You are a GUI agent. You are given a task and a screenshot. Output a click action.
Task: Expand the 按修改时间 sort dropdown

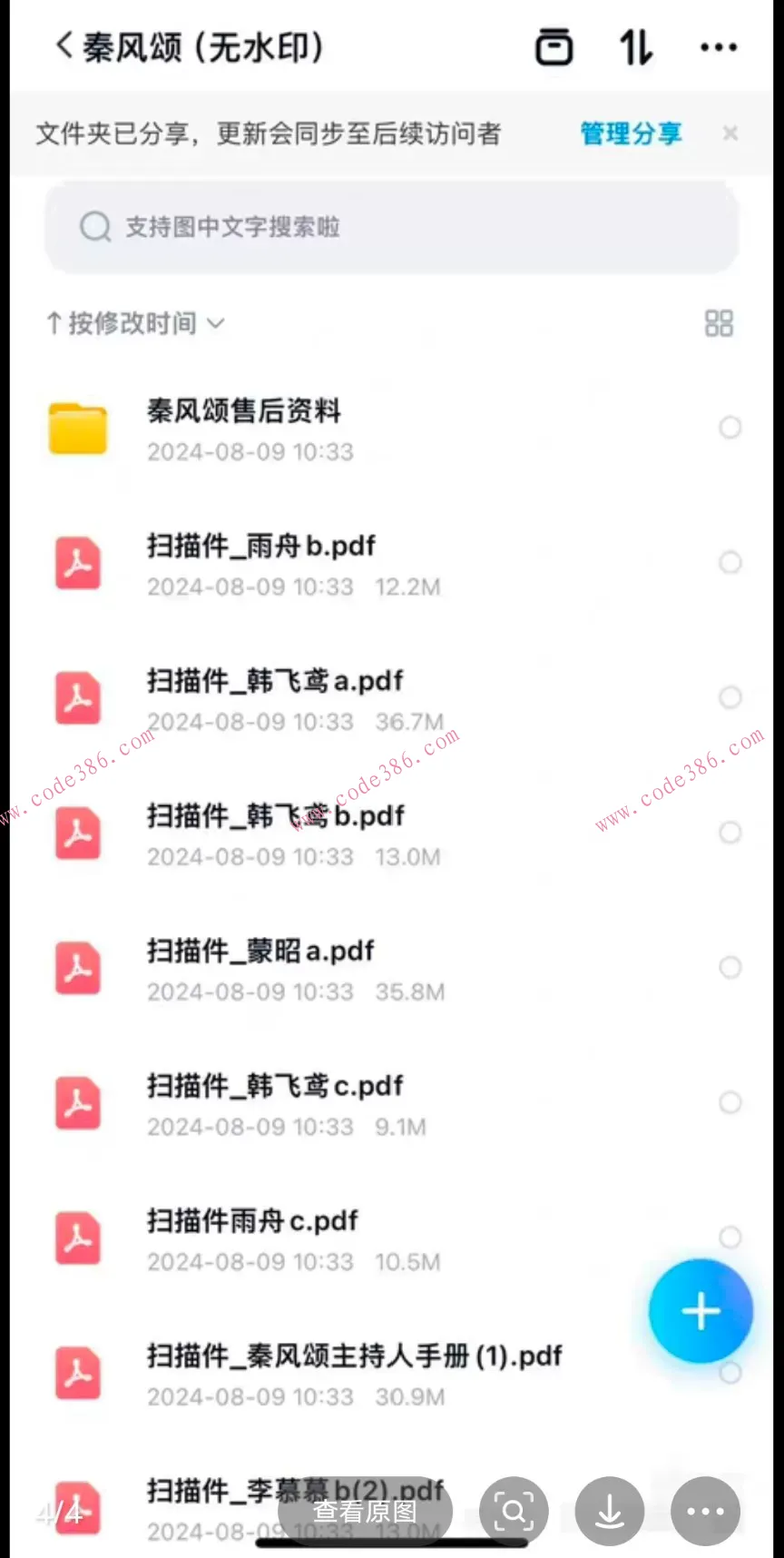[134, 323]
